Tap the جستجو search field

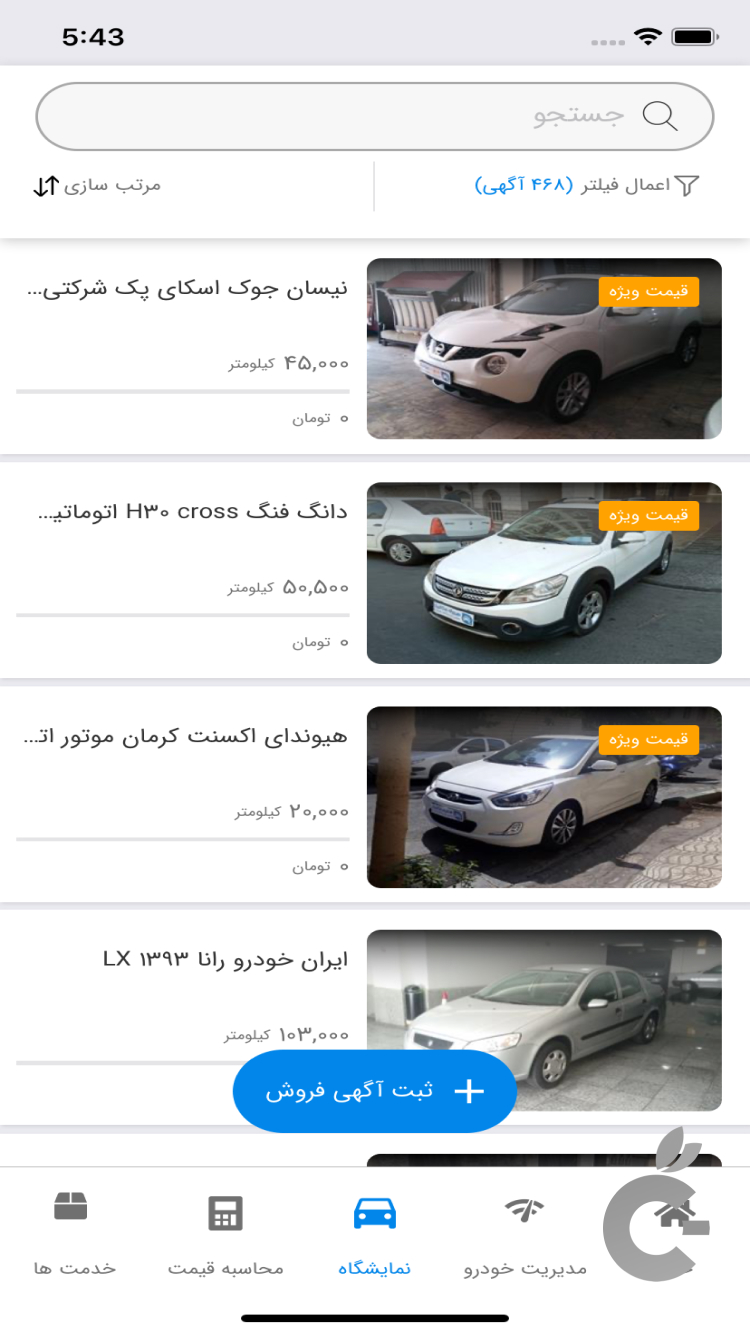(x=374, y=116)
